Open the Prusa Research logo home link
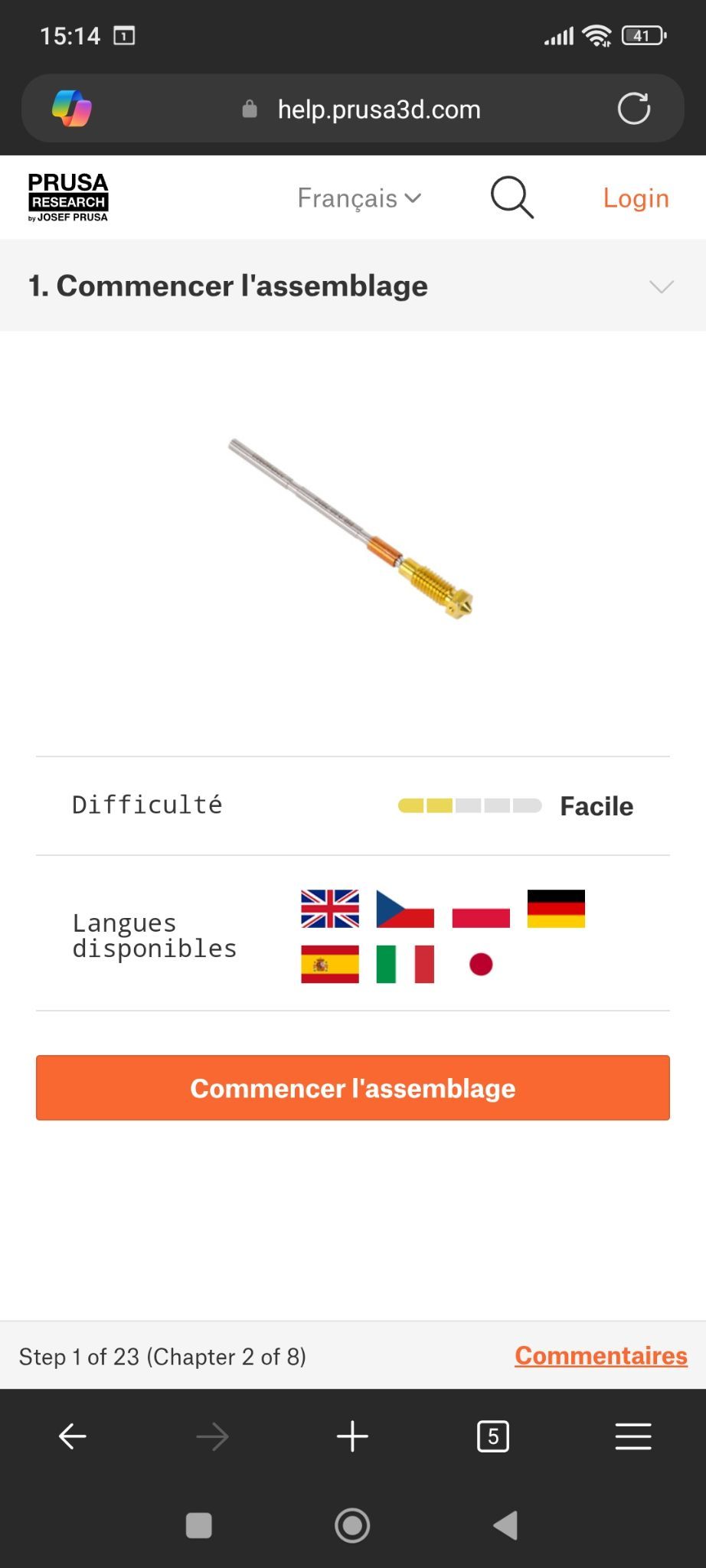 click(68, 198)
